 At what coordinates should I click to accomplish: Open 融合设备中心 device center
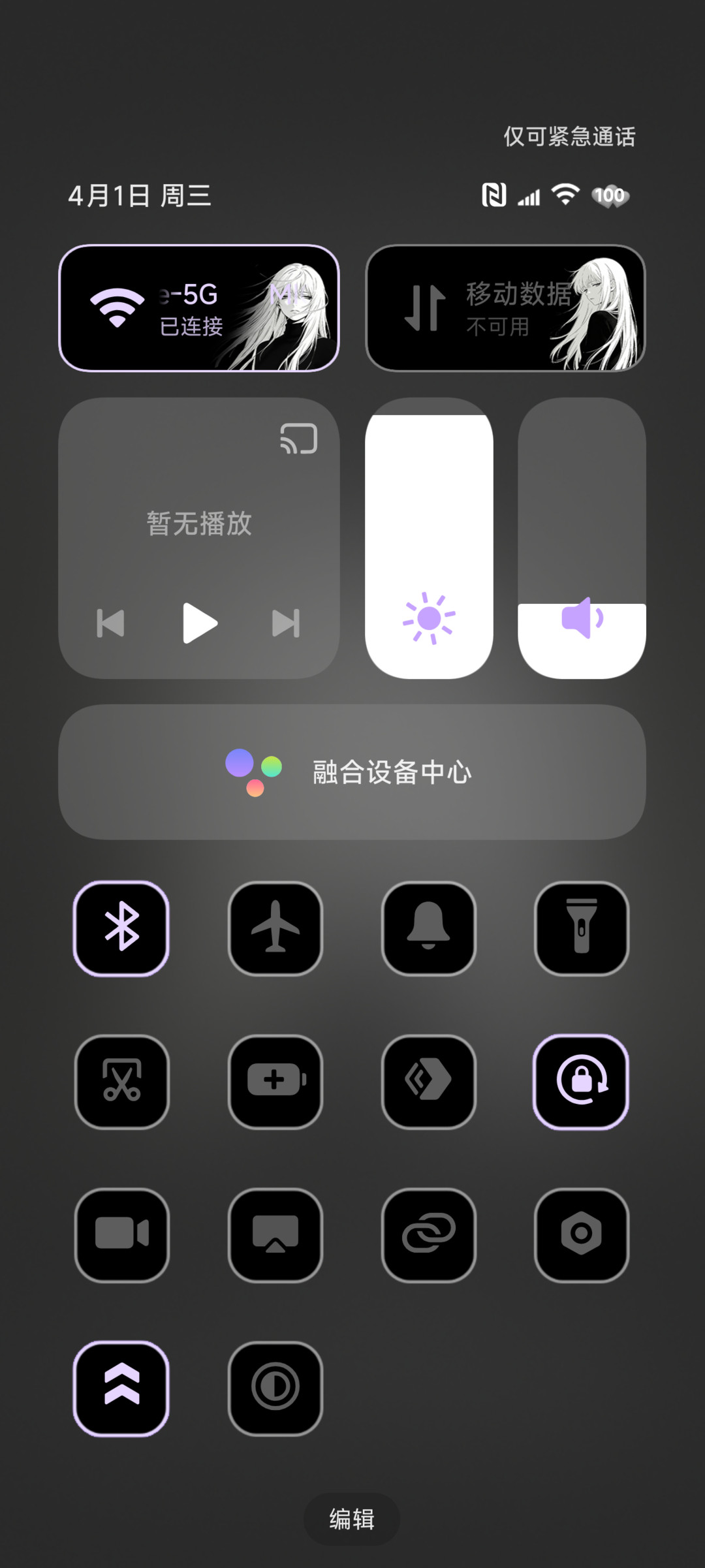352,772
